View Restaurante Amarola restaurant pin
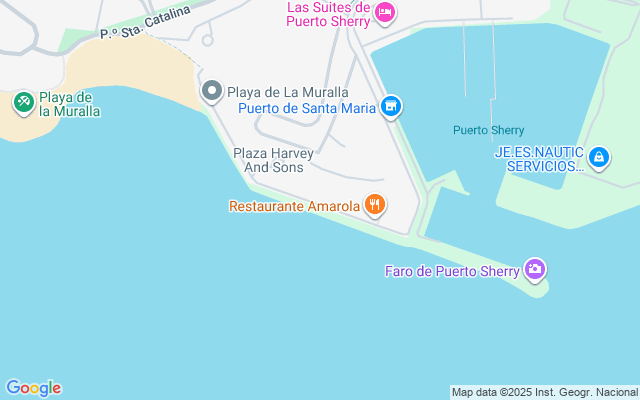Screen dimensions: 640x400 point(375,204)
